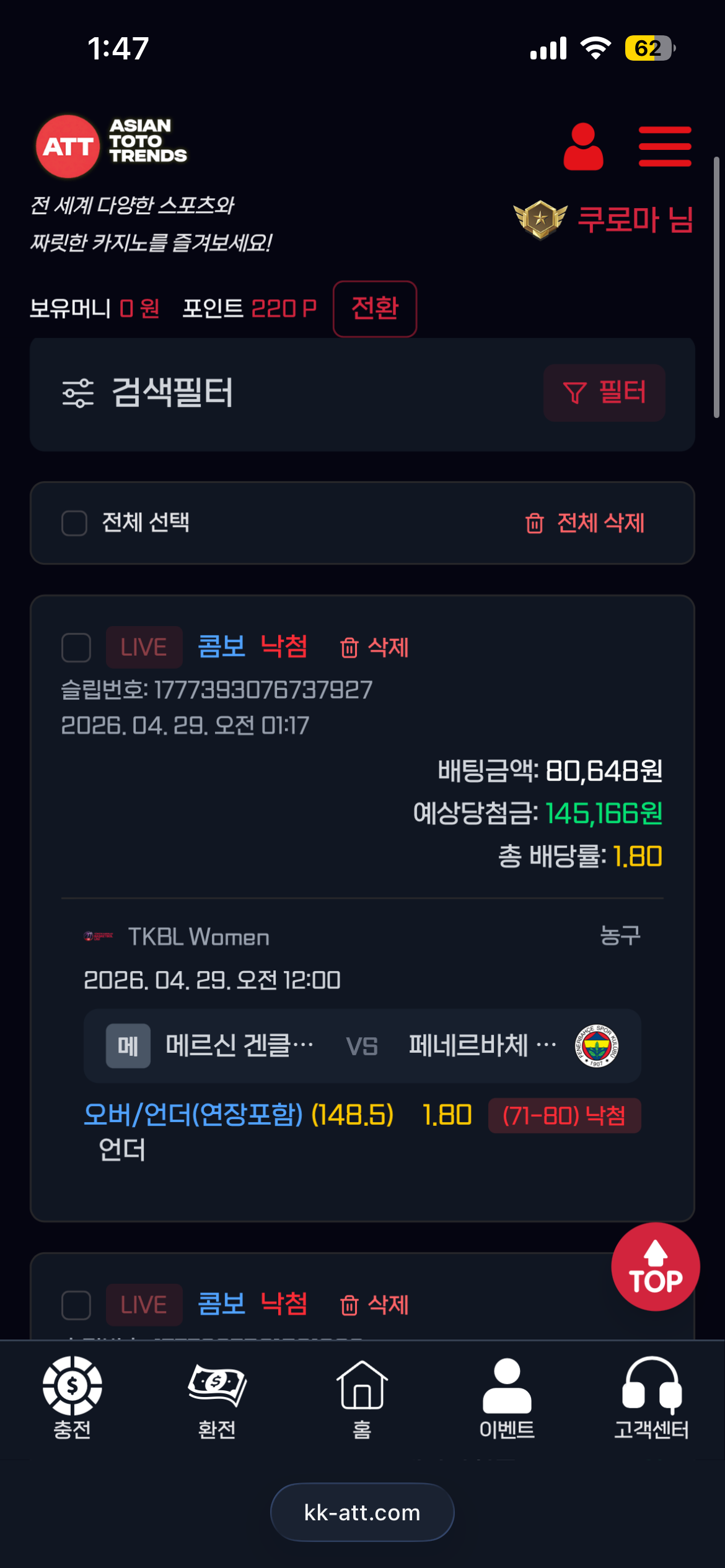Open the 필터 filter button
The width and height of the screenshot is (725, 1568).
tap(604, 393)
